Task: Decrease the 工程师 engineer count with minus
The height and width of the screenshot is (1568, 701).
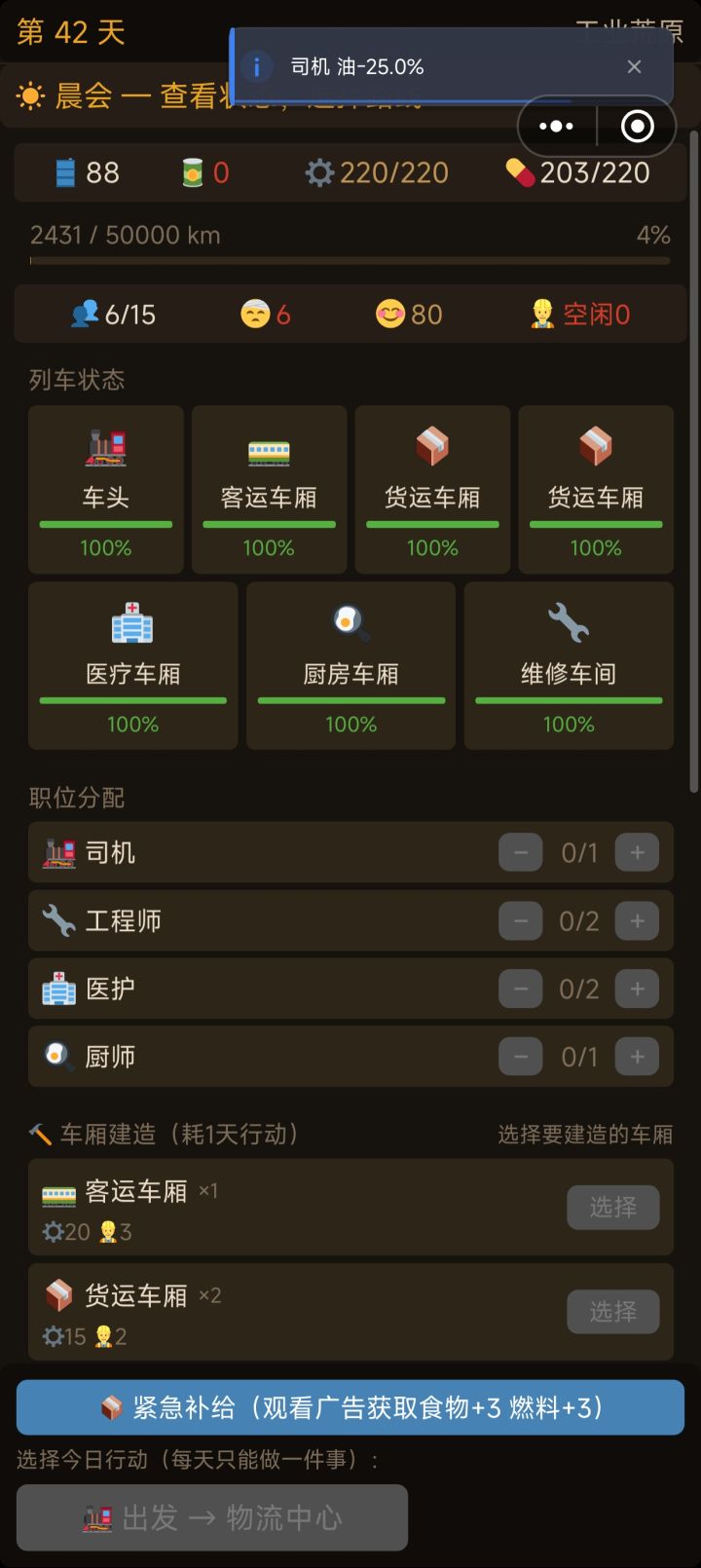Action: (520, 919)
